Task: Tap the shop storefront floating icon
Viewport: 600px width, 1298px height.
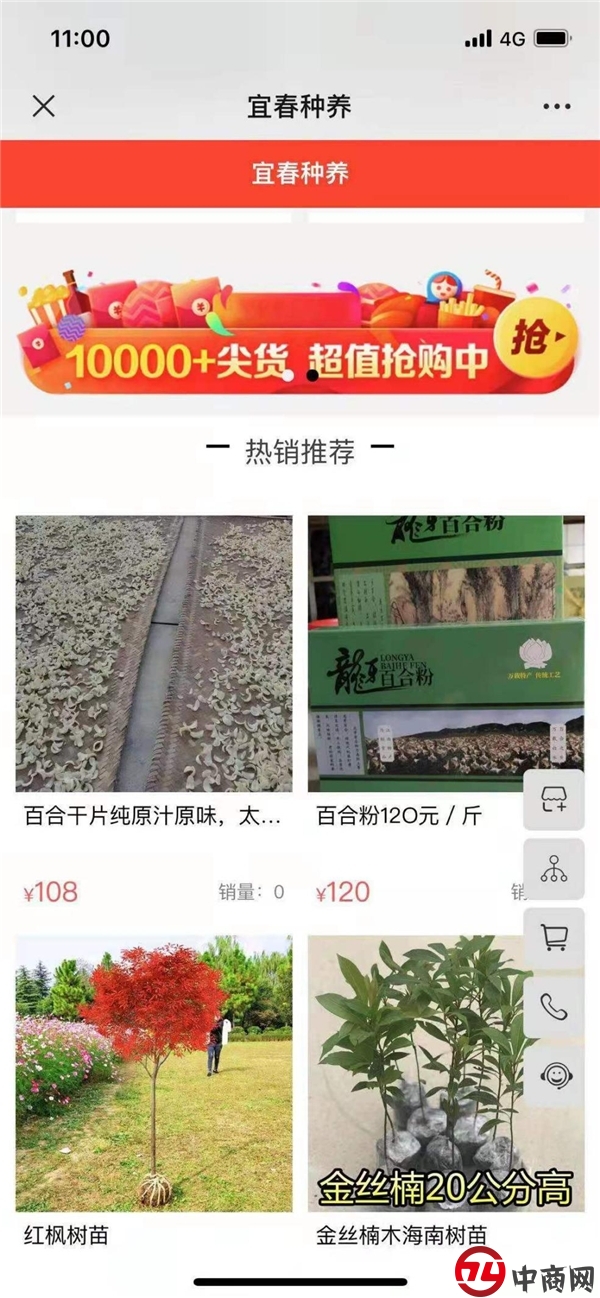Action: click(554, 801)
